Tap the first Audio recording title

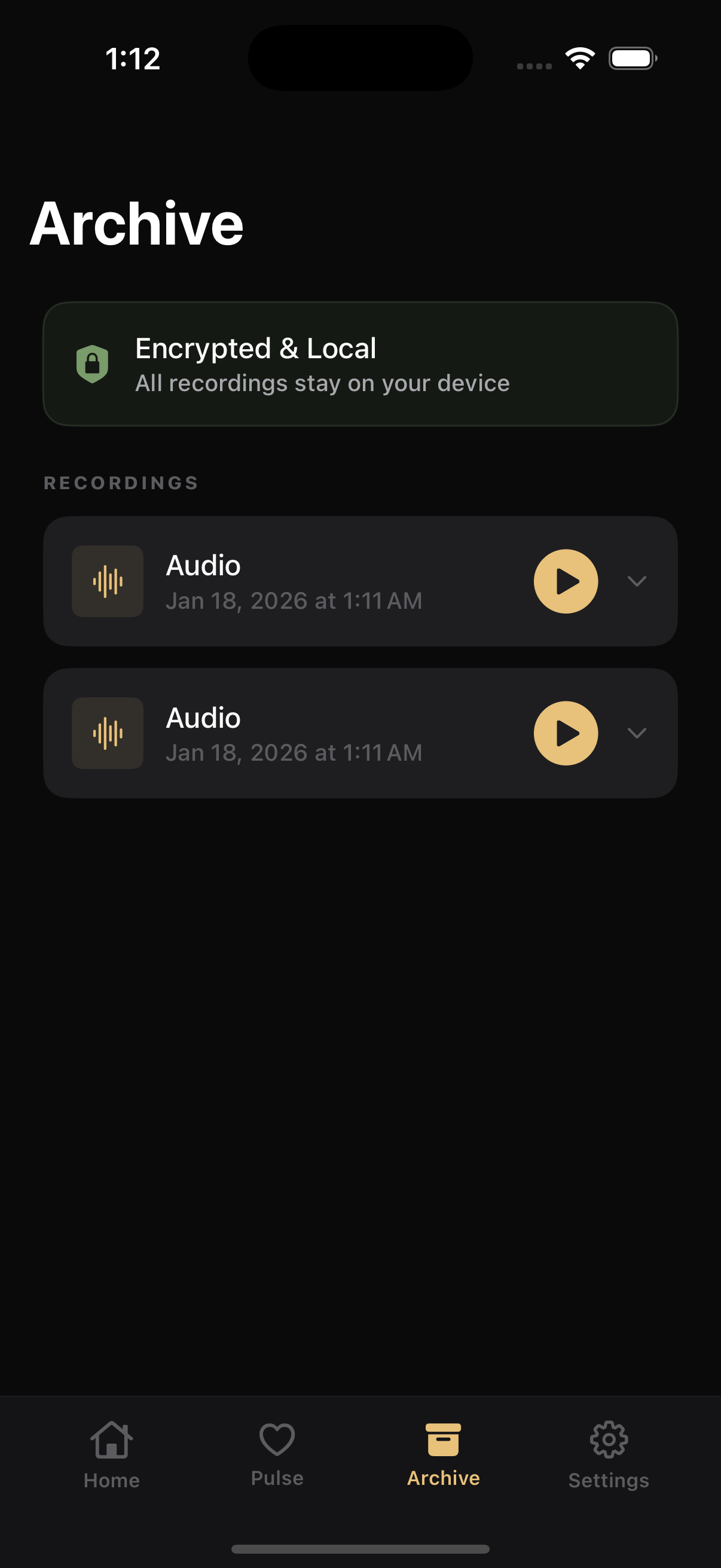(203, 565)
